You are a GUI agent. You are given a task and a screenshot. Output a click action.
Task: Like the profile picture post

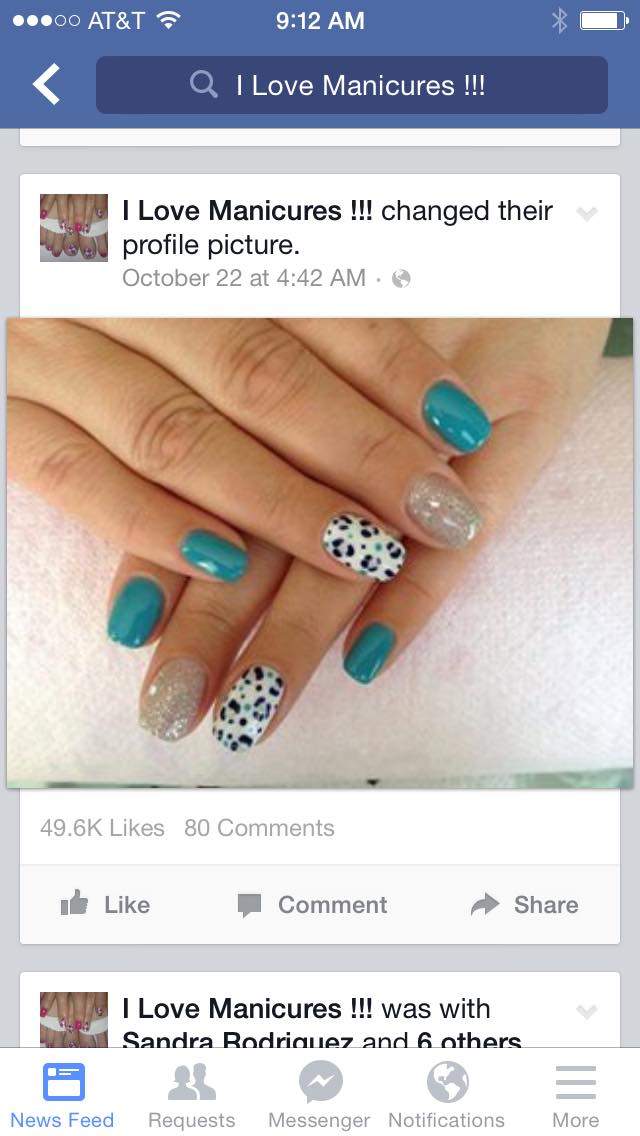[106, 905]
